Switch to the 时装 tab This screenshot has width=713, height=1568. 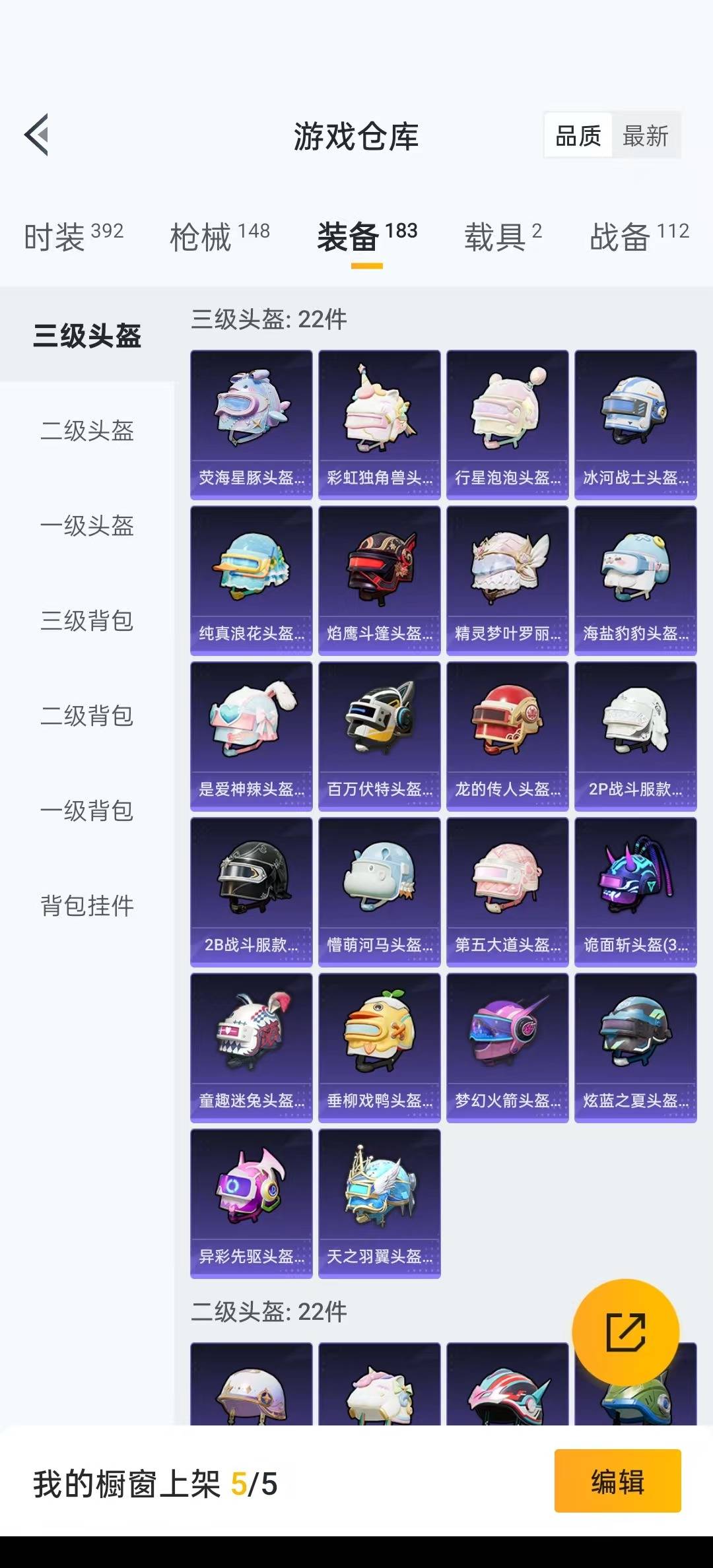pyautogui.click(x=73, y=237)
